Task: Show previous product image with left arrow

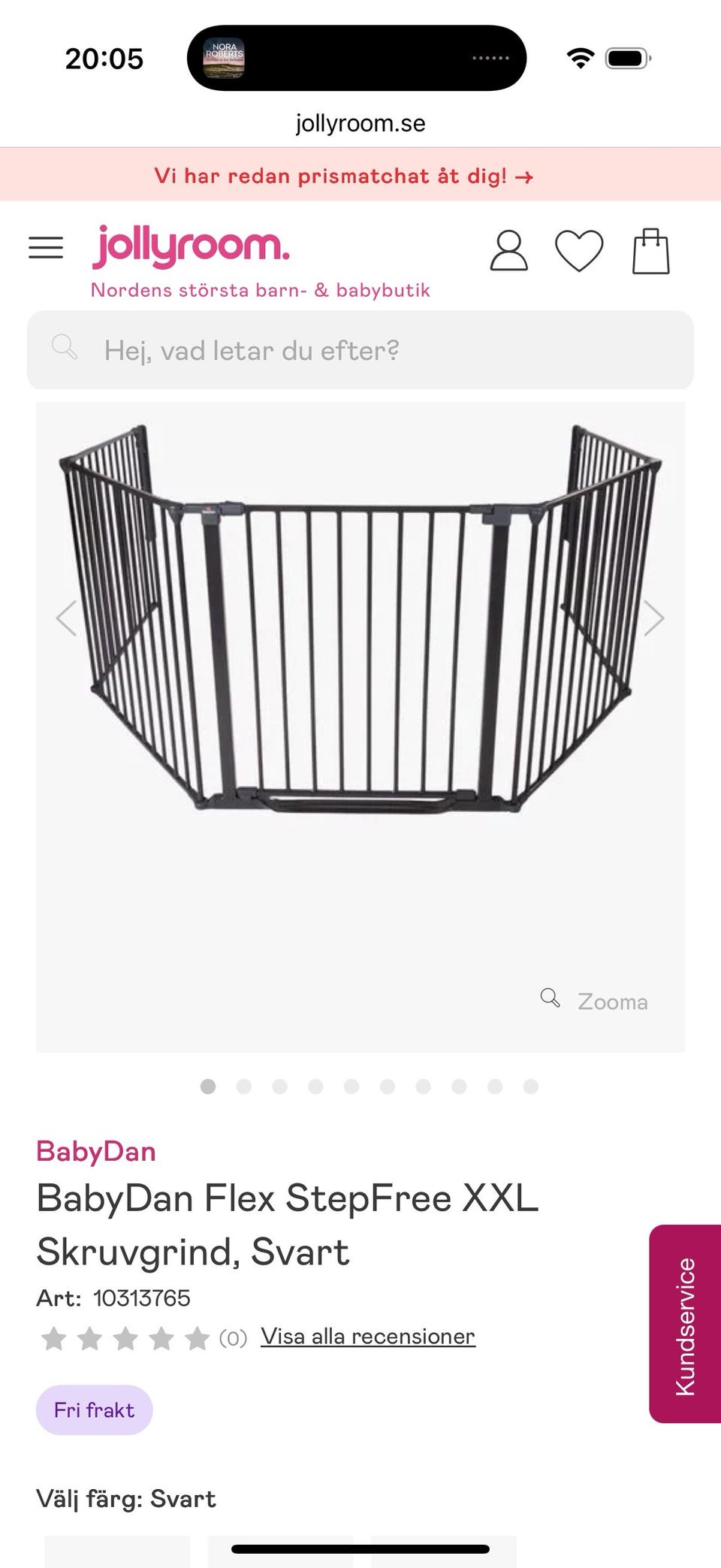Action: tap(67, 618)
